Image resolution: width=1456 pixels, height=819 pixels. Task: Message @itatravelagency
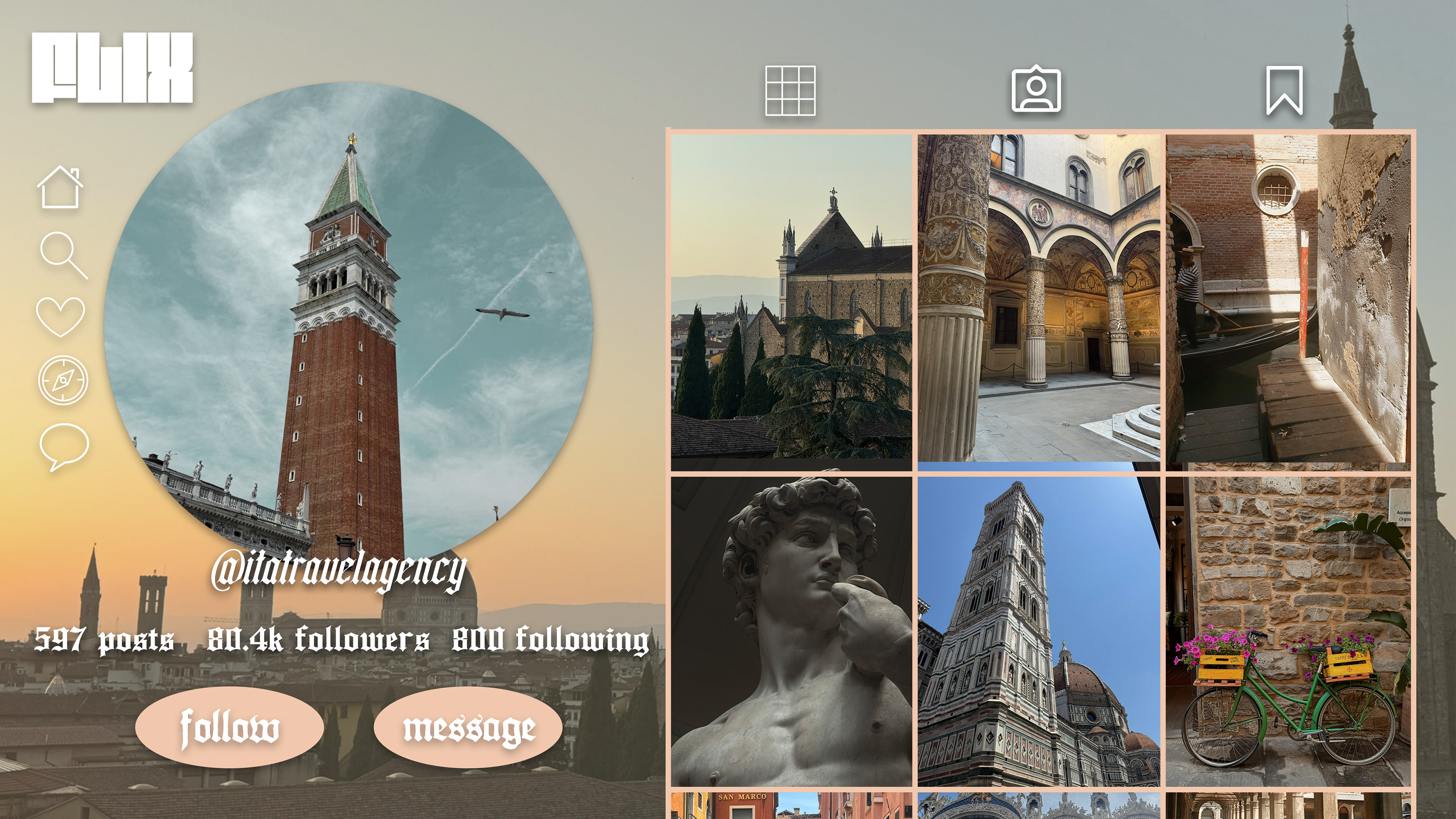point(468,728)
